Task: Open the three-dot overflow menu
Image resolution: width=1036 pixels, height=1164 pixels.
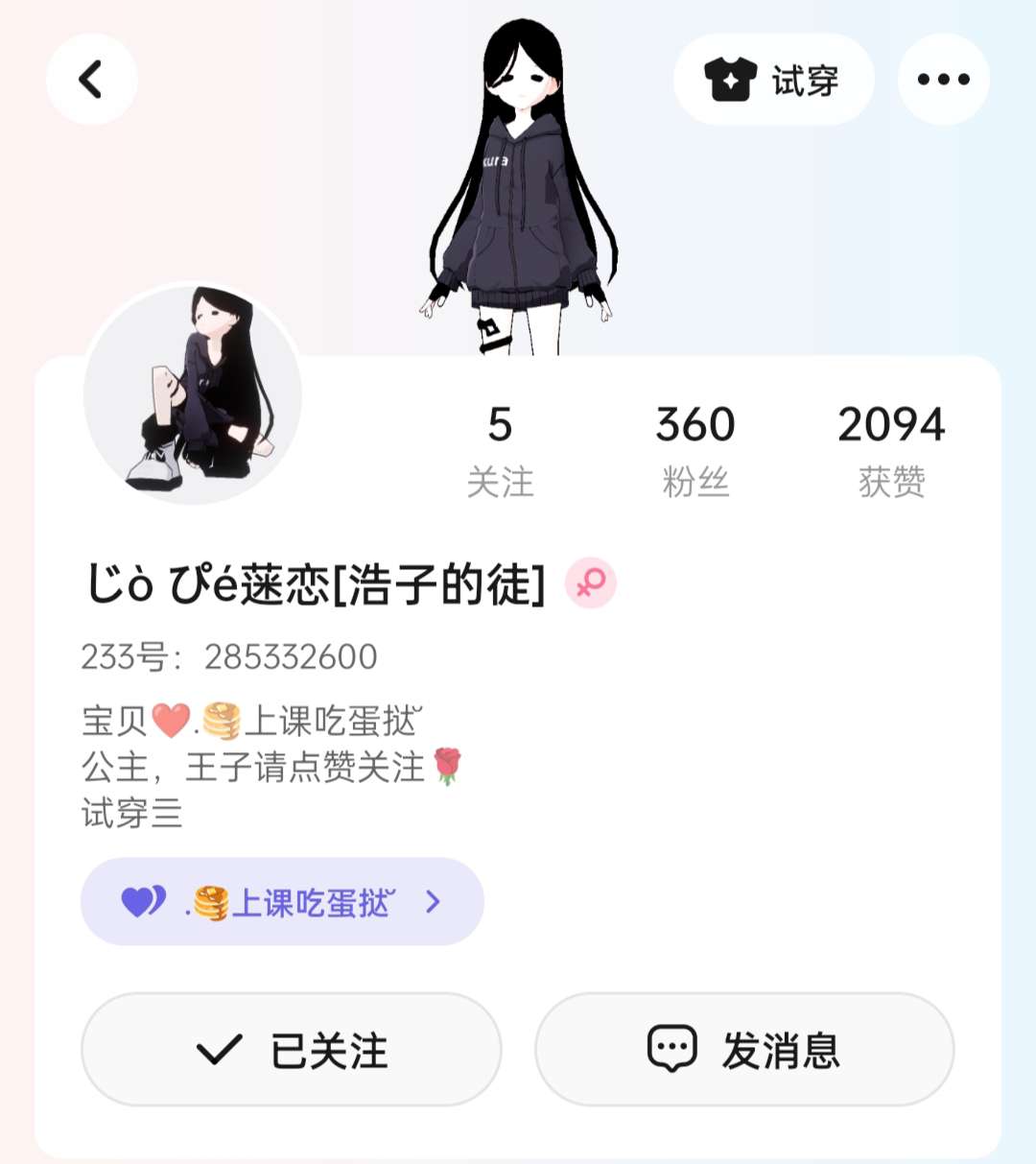Action: [943, 80]
